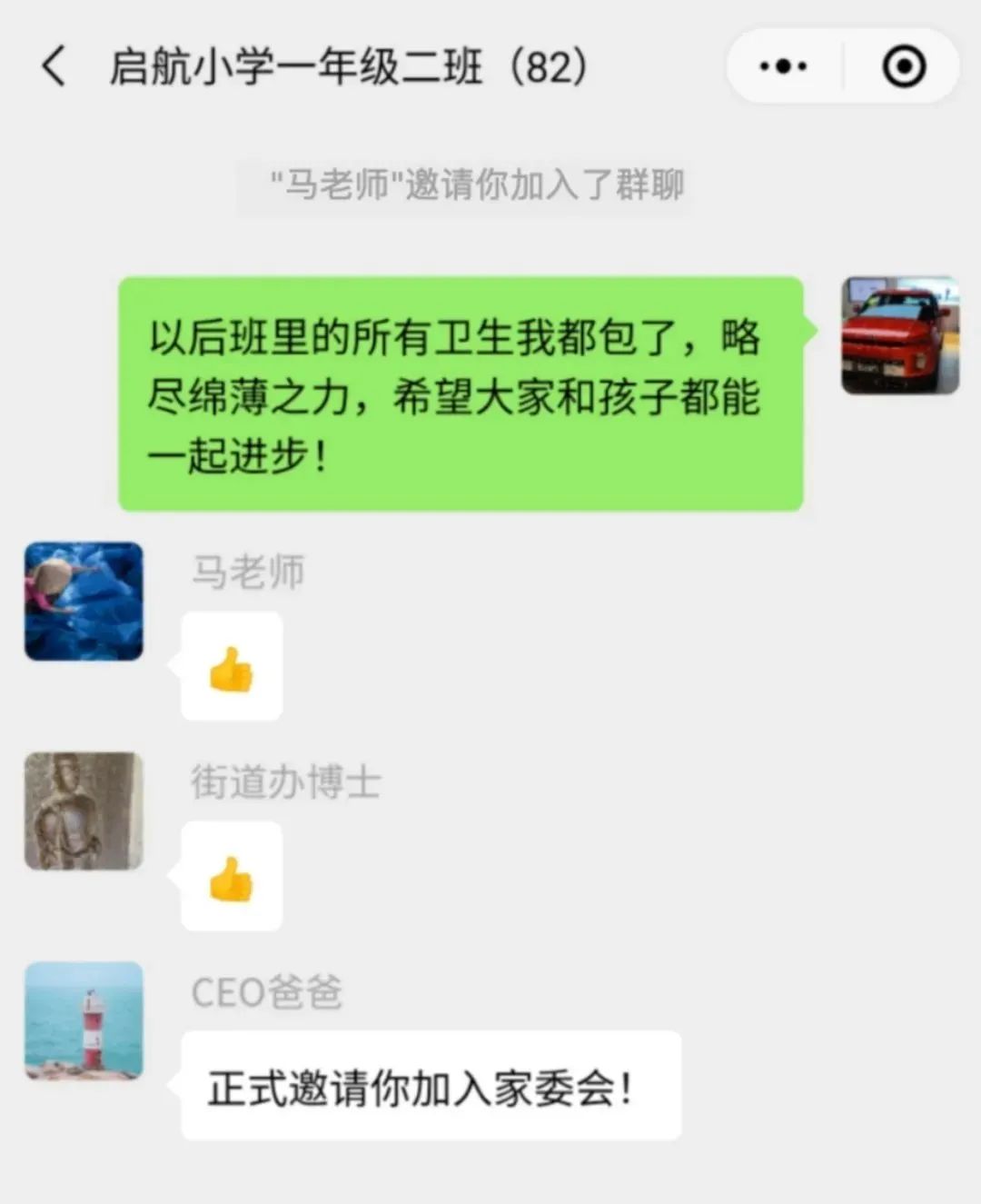Open 马老师's profile avatar
This screenshot has height=1204, width=981.
tap(84, 602)
